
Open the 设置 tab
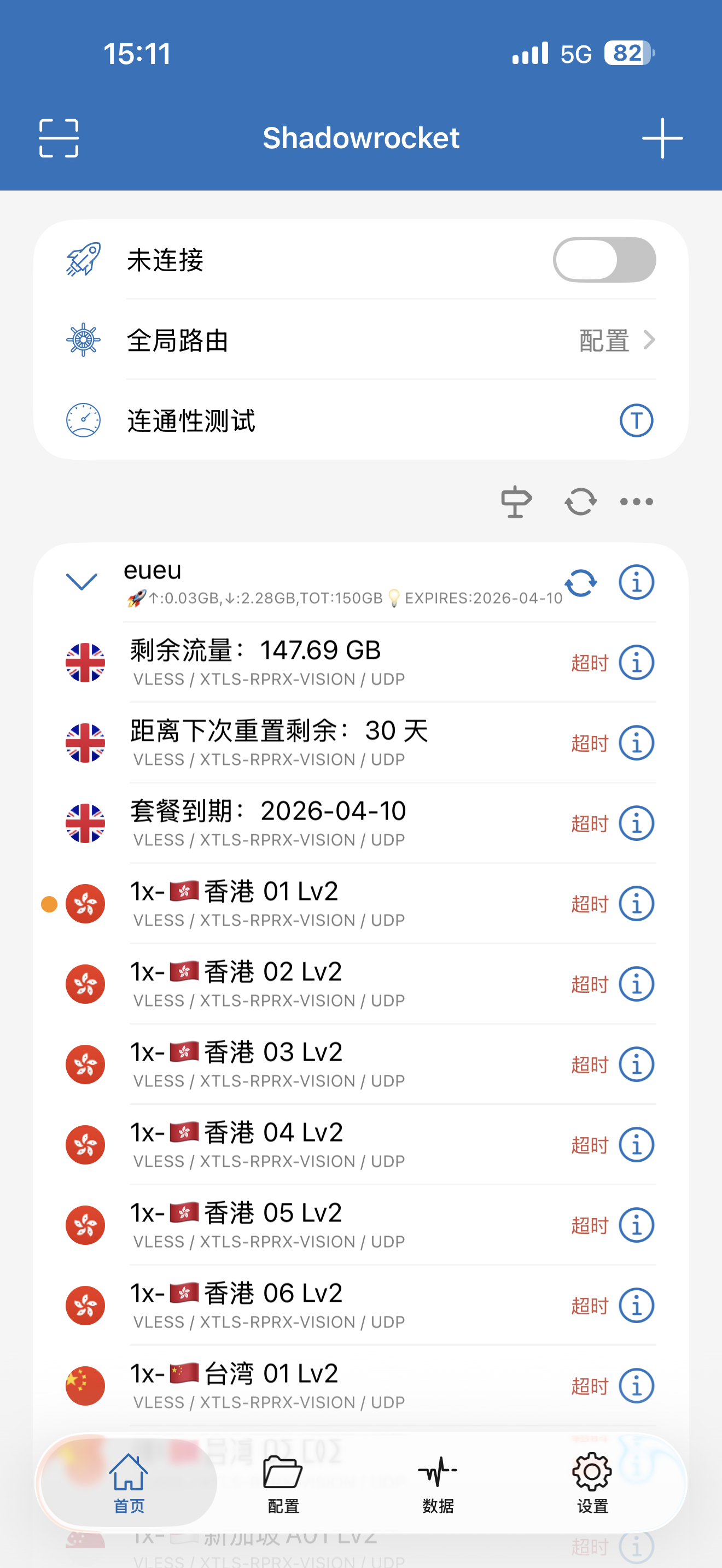592,1483
